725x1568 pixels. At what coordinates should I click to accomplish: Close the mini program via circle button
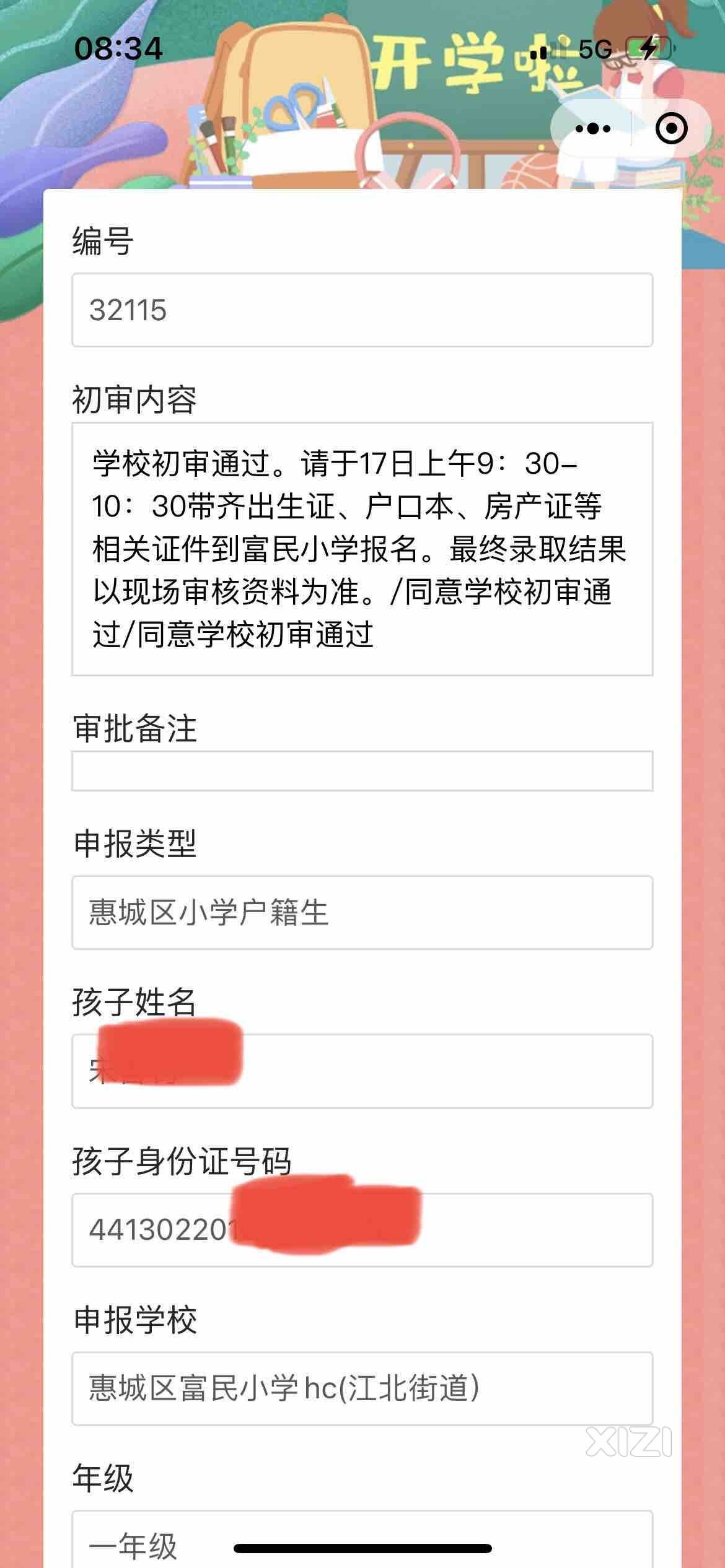click(x=671, y=129)
